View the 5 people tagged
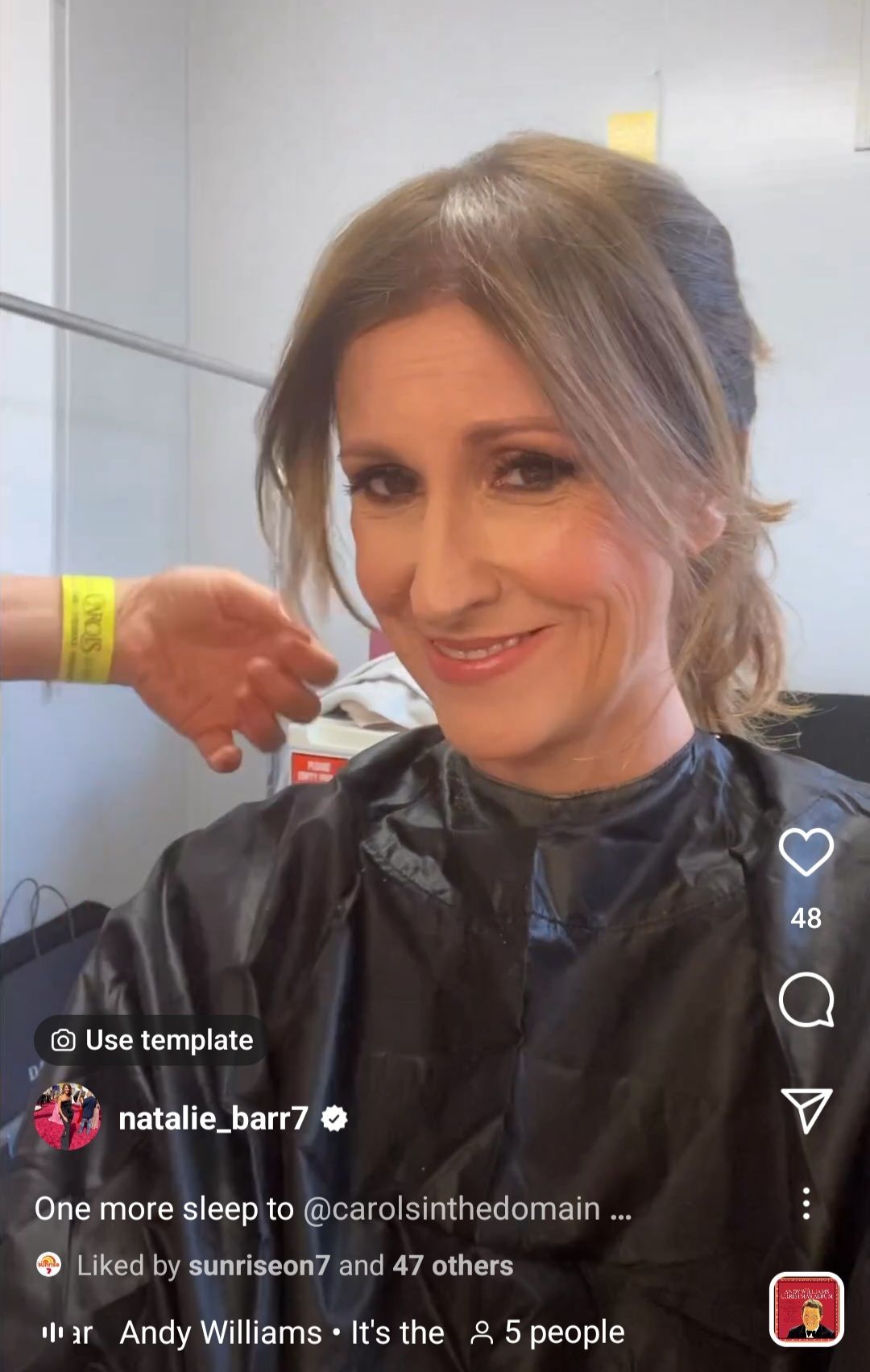870x1372 pixels. [x=548, y=1333]
